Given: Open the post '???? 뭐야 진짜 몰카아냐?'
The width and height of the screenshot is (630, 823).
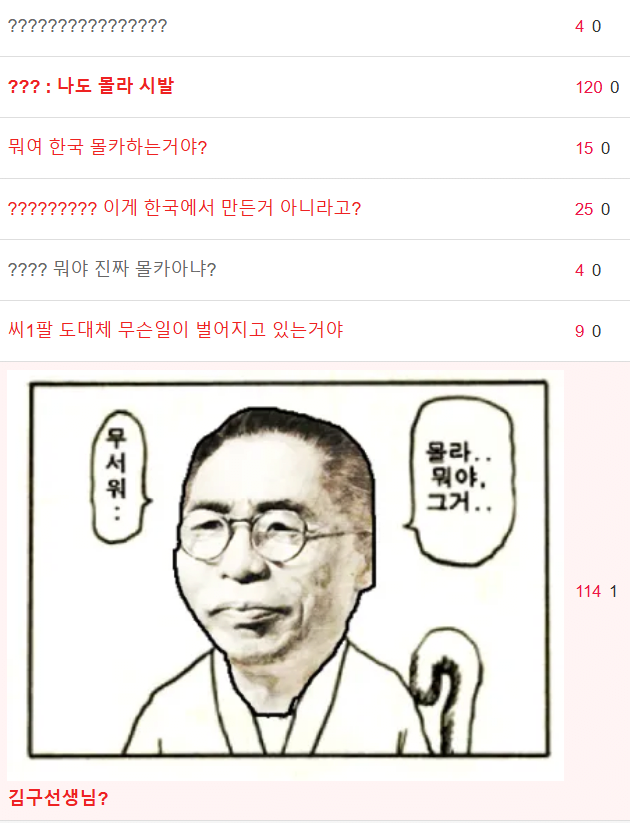Looking at the screenshot, I should 112,269.
